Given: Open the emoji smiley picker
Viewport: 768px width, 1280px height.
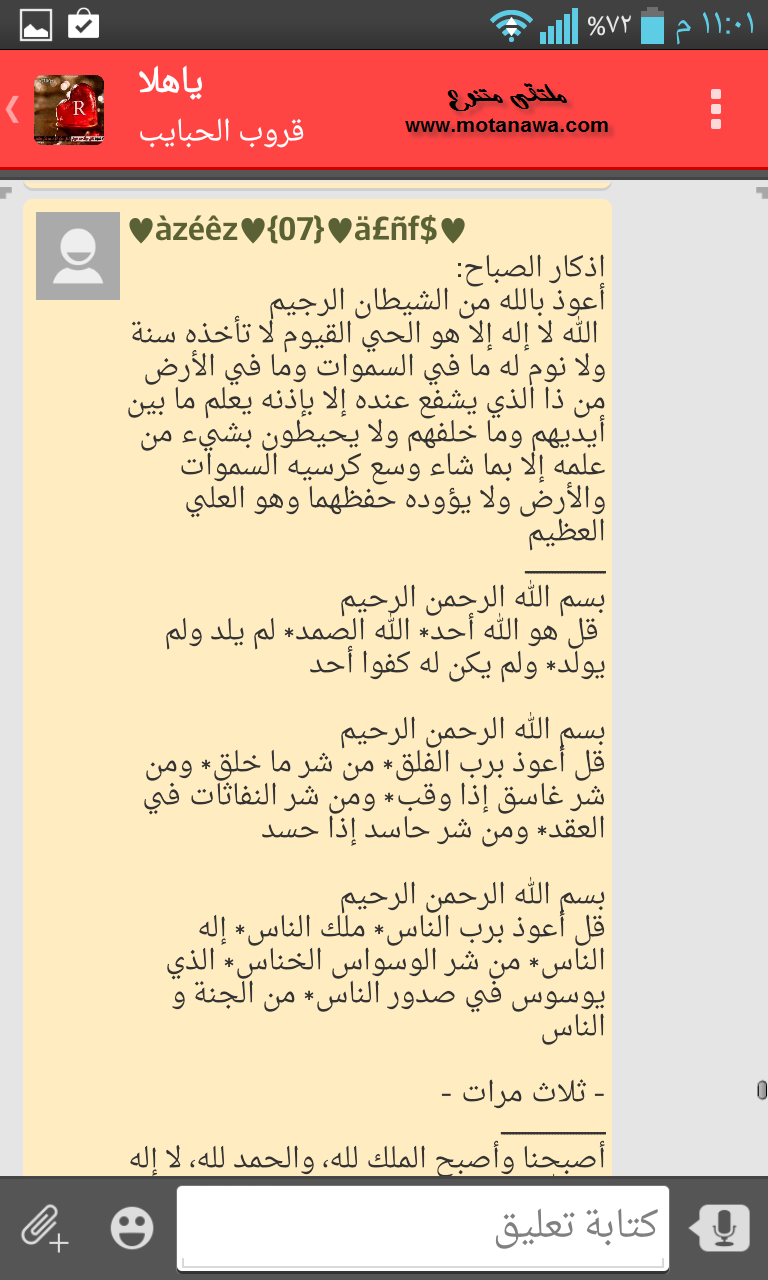Looking at the screenshot, I should [131, 1227].
